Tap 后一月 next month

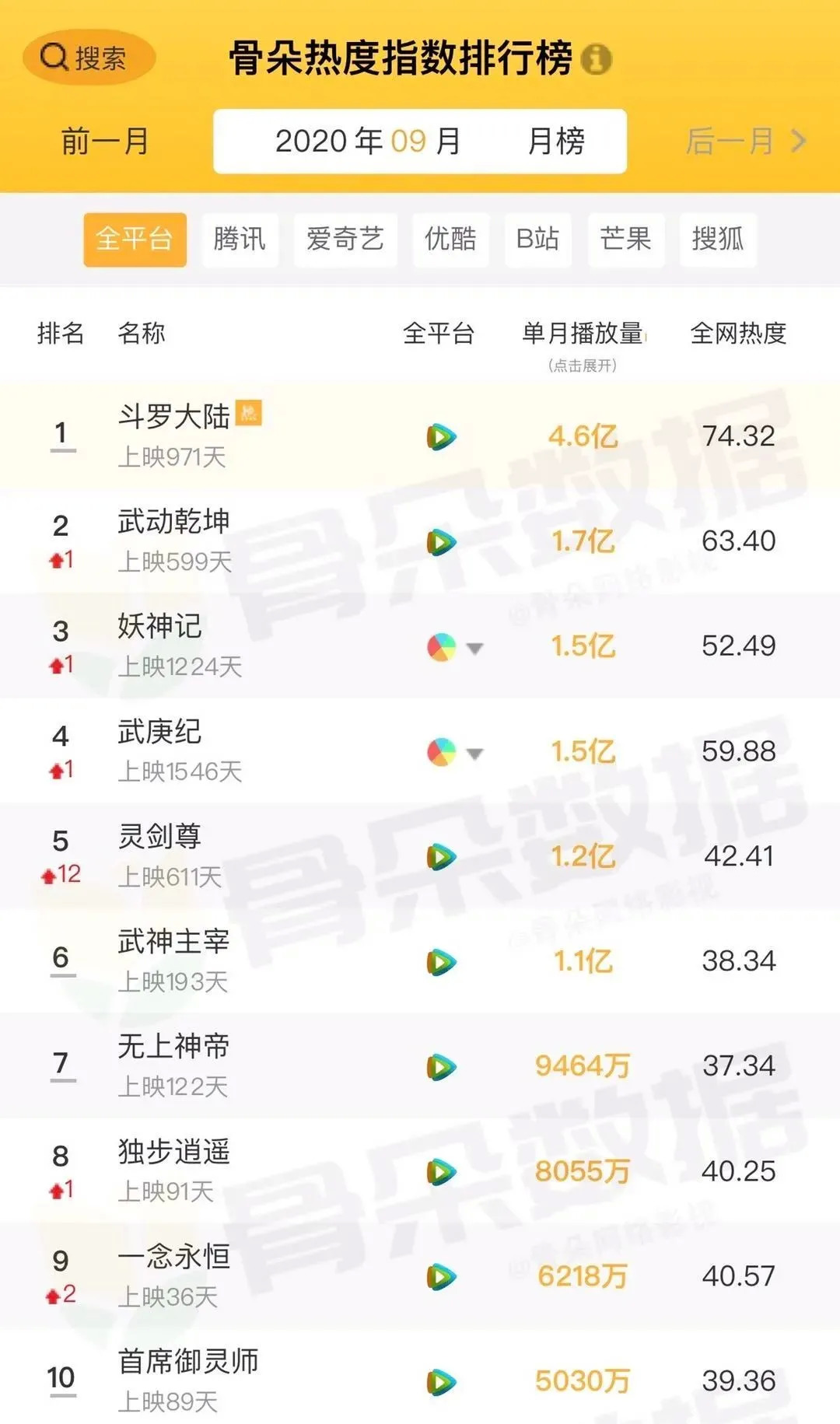[x=745, y=142]
